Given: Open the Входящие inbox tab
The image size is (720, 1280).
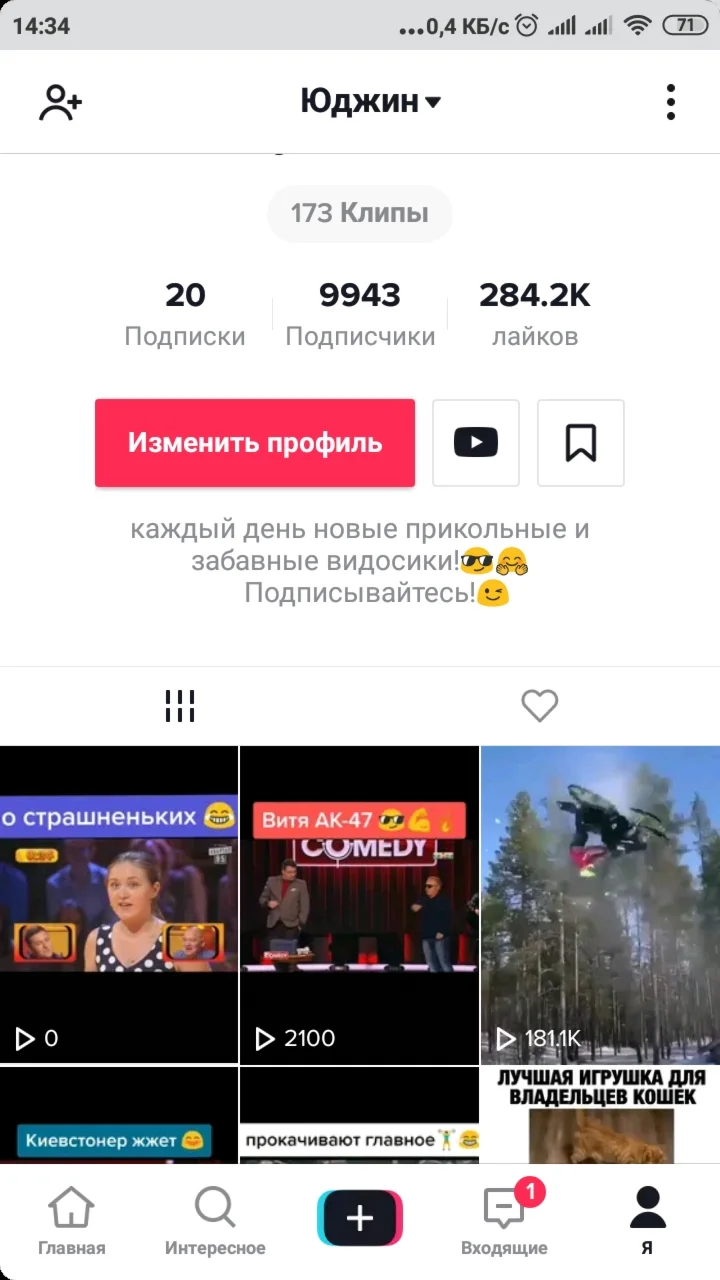Looking at the screenshot, I should [x=504, y=1220].
